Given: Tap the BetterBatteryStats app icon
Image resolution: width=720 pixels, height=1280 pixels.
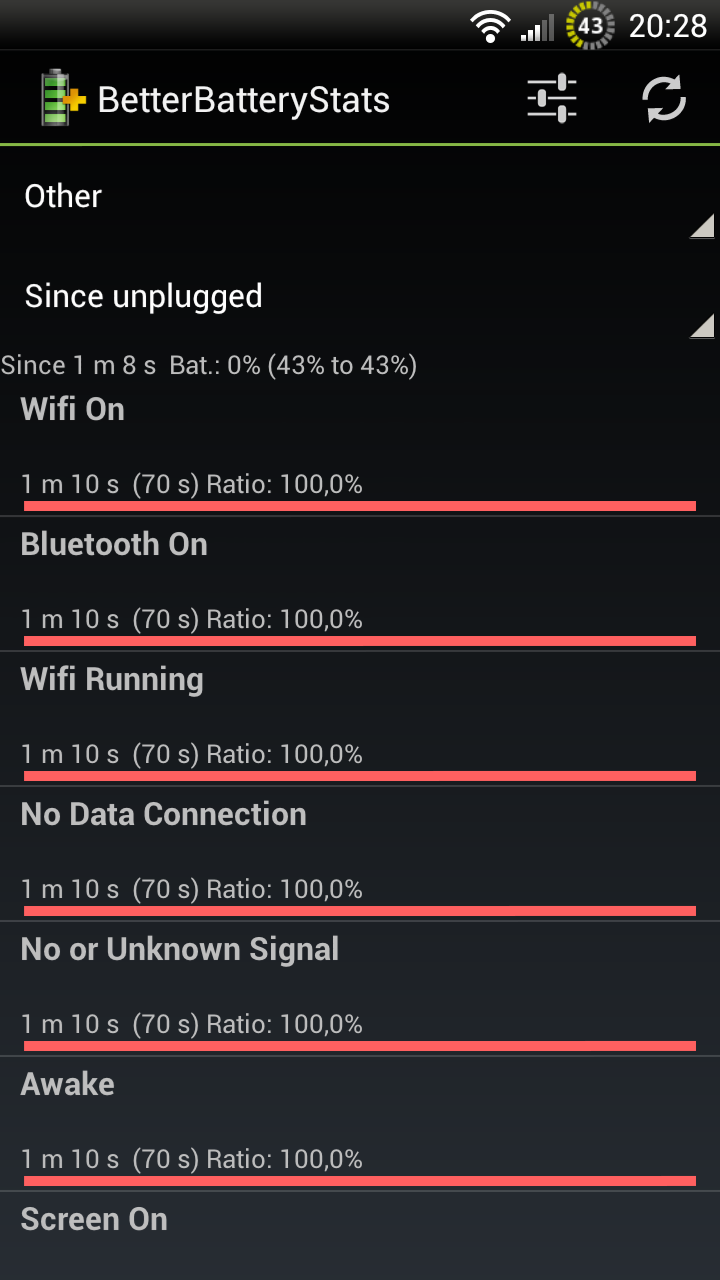Looking at the screenshot, I should tap(62, 98).
